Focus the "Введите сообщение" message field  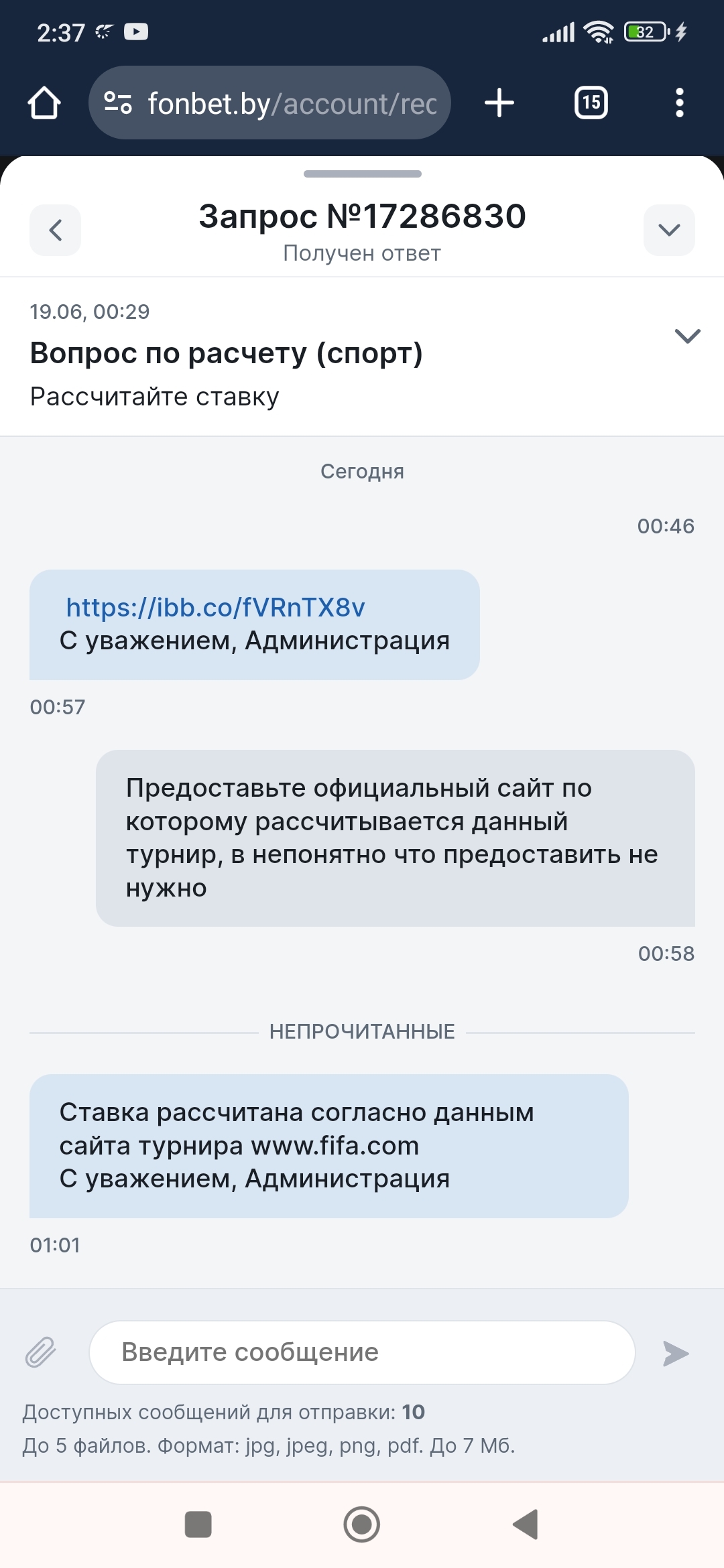tap(362, 1352)
